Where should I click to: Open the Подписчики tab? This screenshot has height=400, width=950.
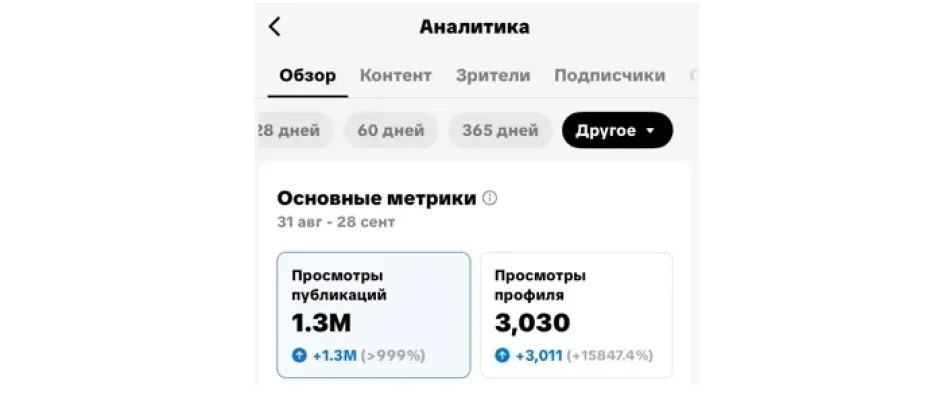pyautogui.click(x=609, y=75)
